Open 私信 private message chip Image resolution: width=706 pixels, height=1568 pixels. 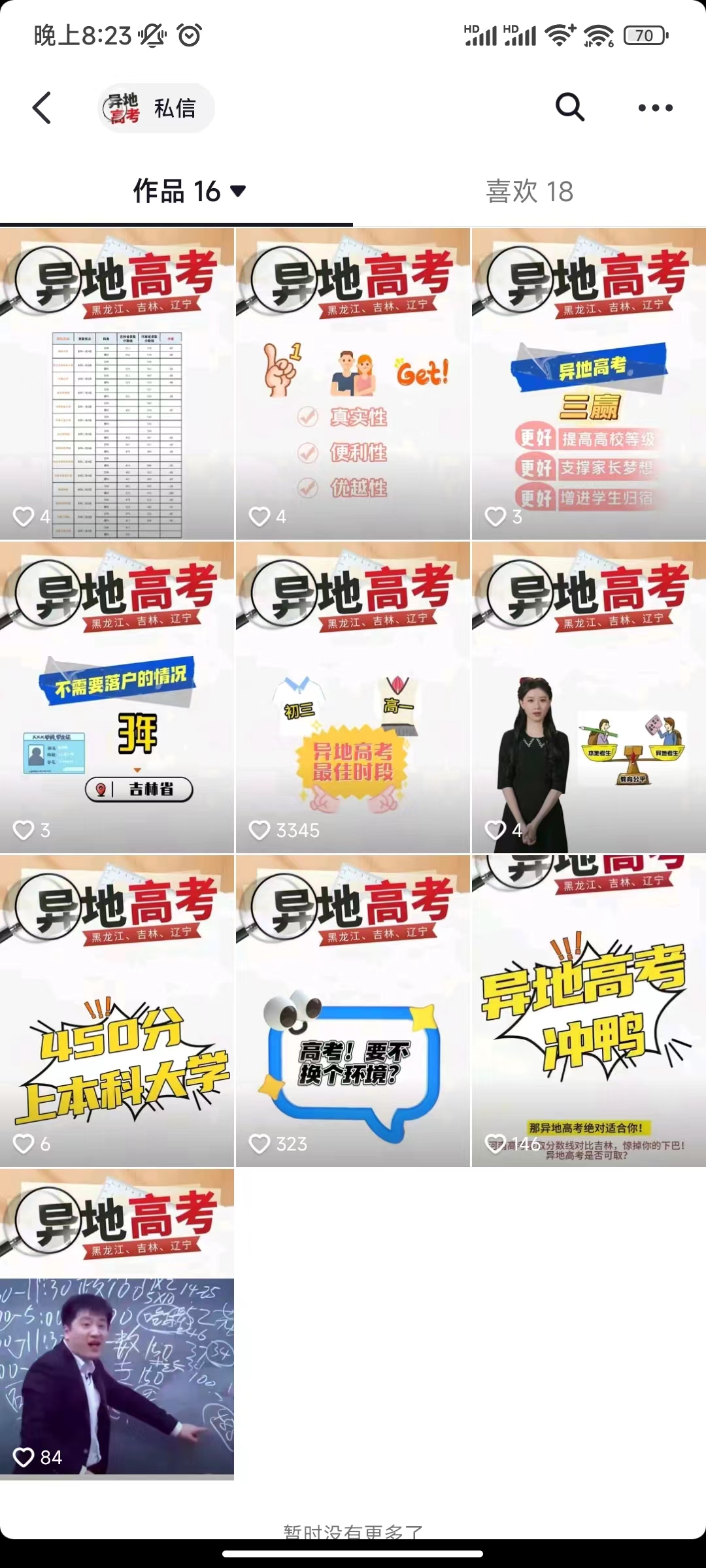click(157, 108)
